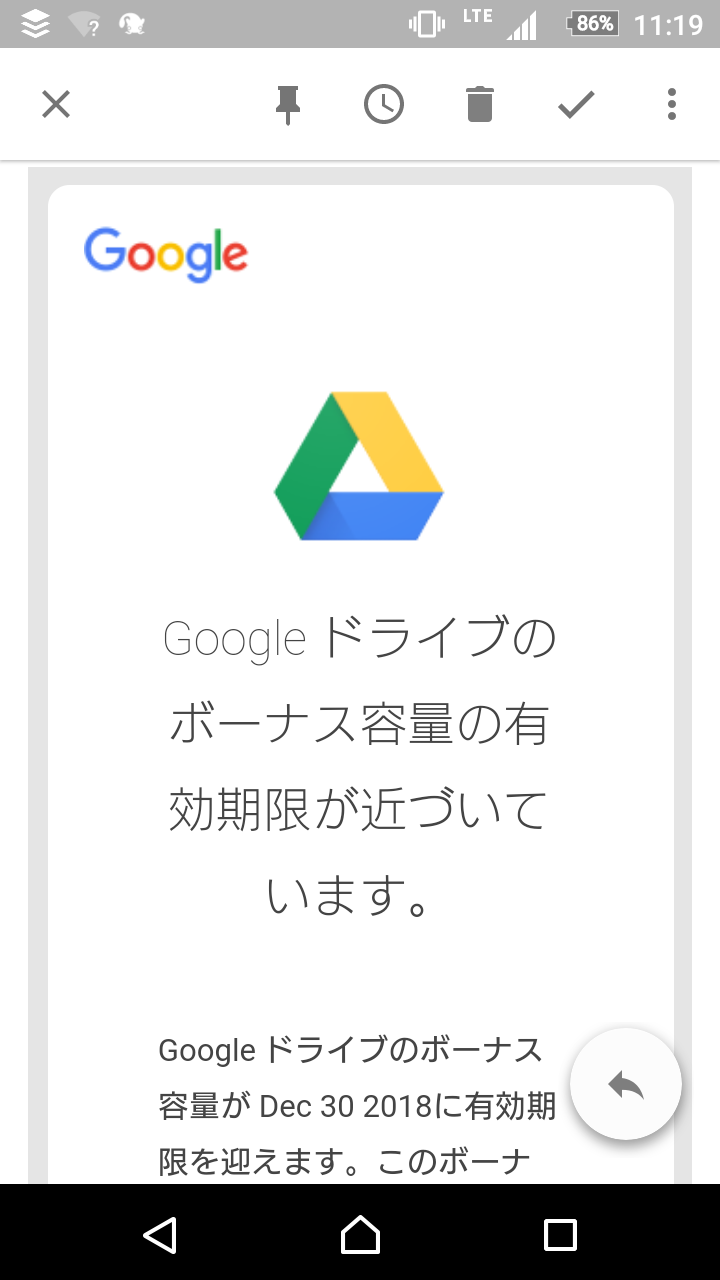This screenshot has height=1280, width=720.
Task: Go back using the system back button
Action: pos(160,1235)
